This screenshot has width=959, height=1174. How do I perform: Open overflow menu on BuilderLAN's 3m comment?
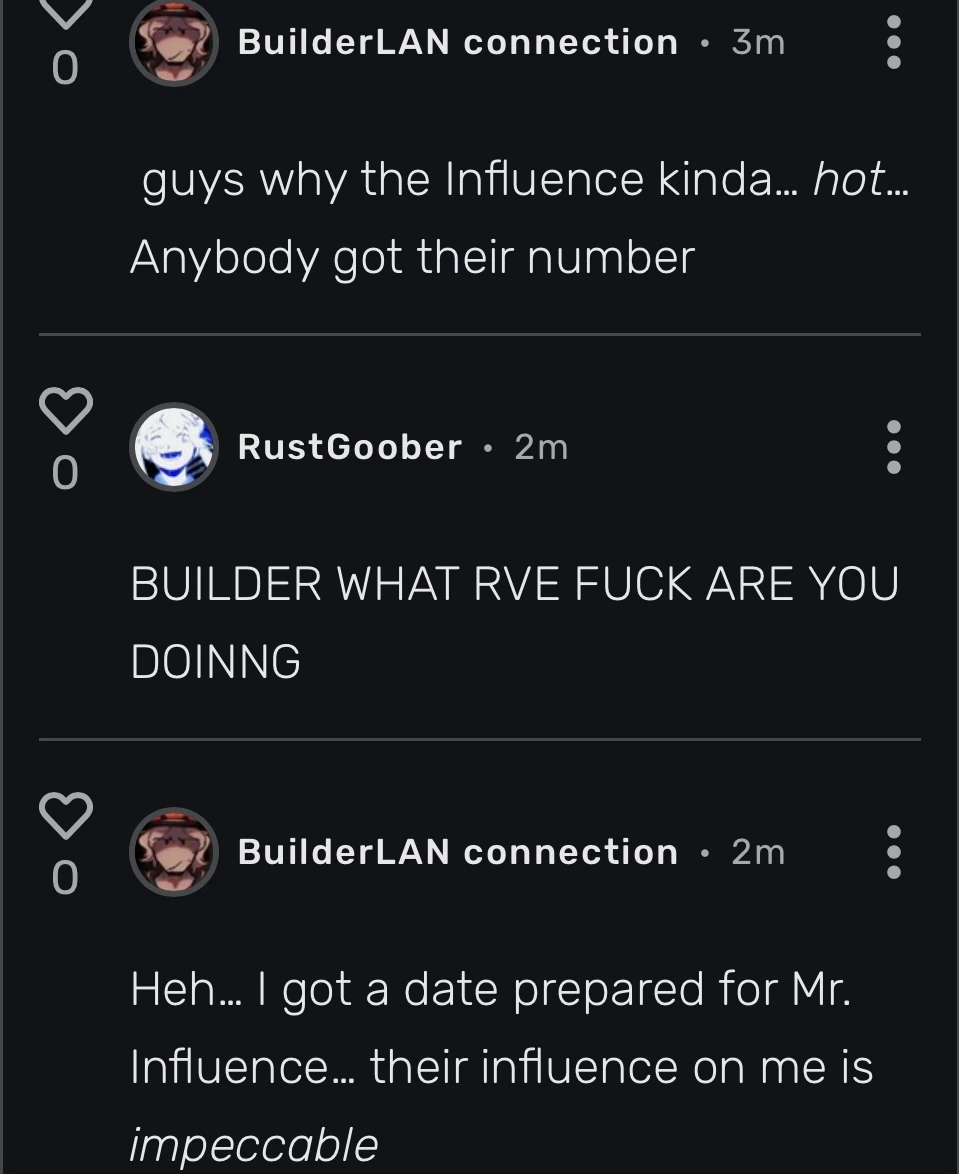[893, 42]
